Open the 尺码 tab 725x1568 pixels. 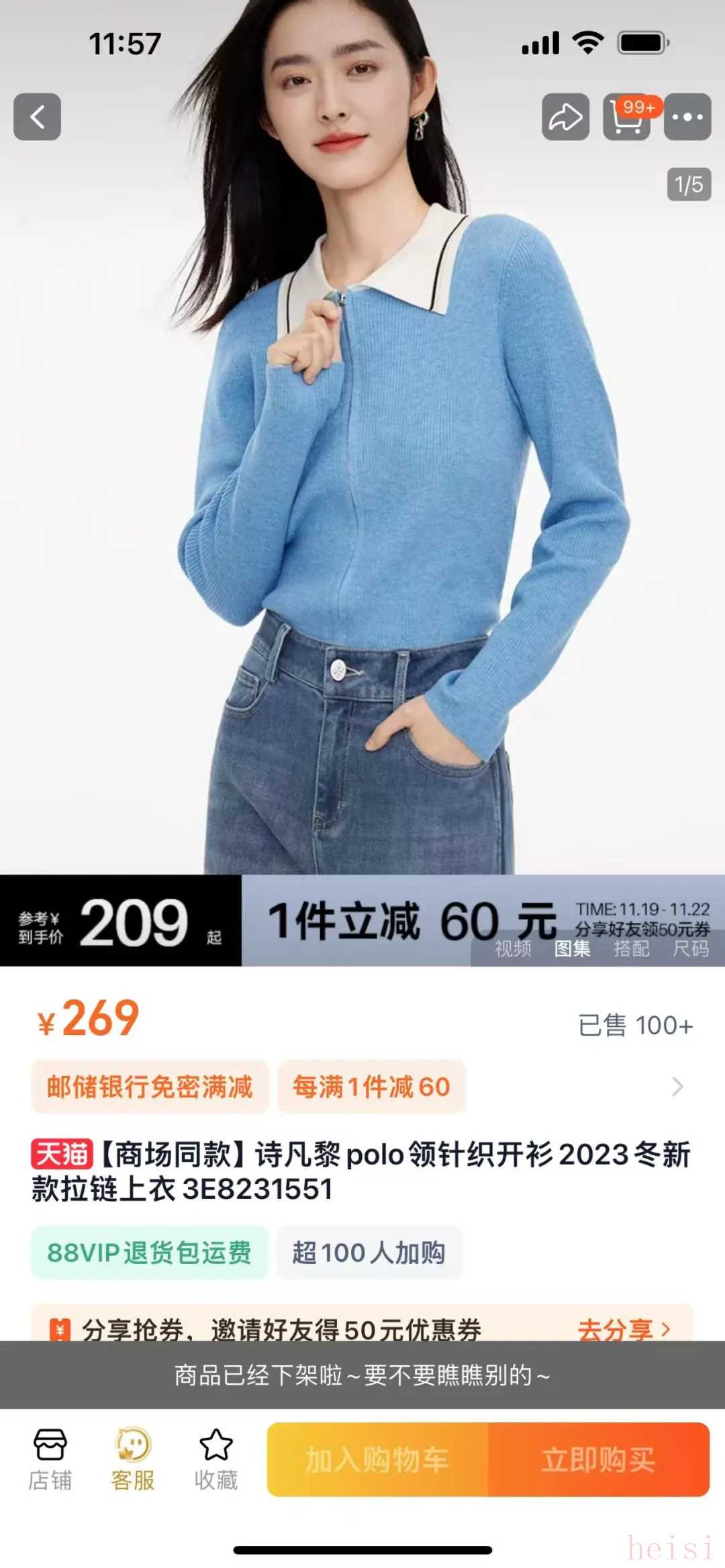point(691,948)
